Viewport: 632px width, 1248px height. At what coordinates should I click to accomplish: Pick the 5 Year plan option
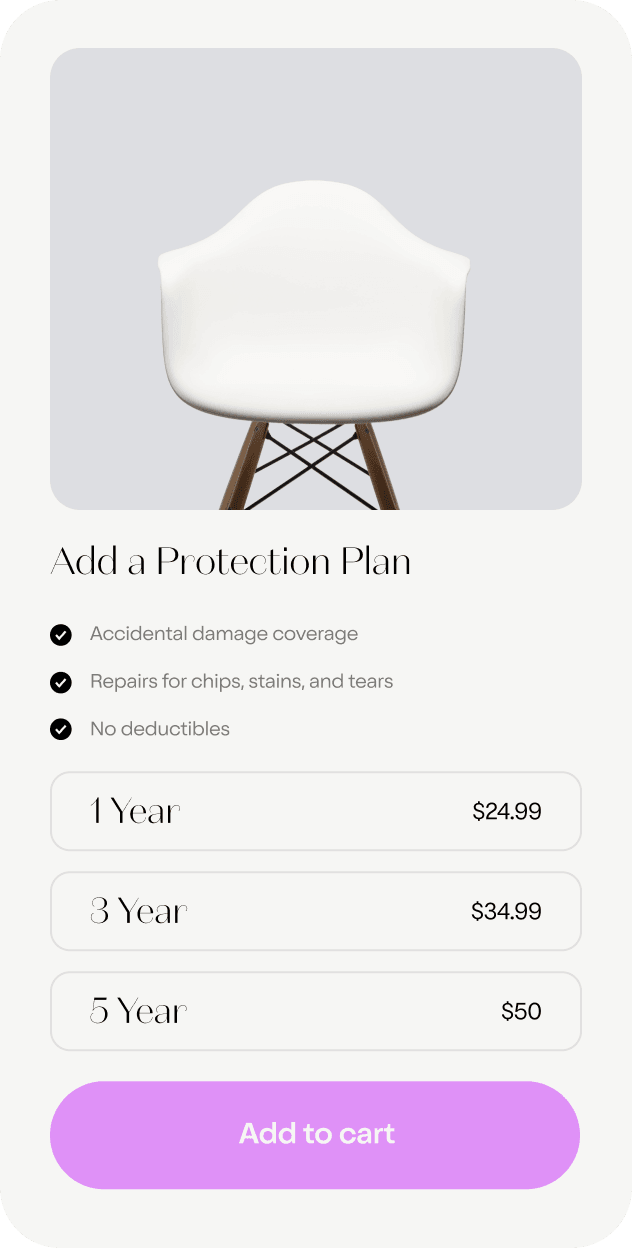pyautogui.click(x=315, y=1011)
